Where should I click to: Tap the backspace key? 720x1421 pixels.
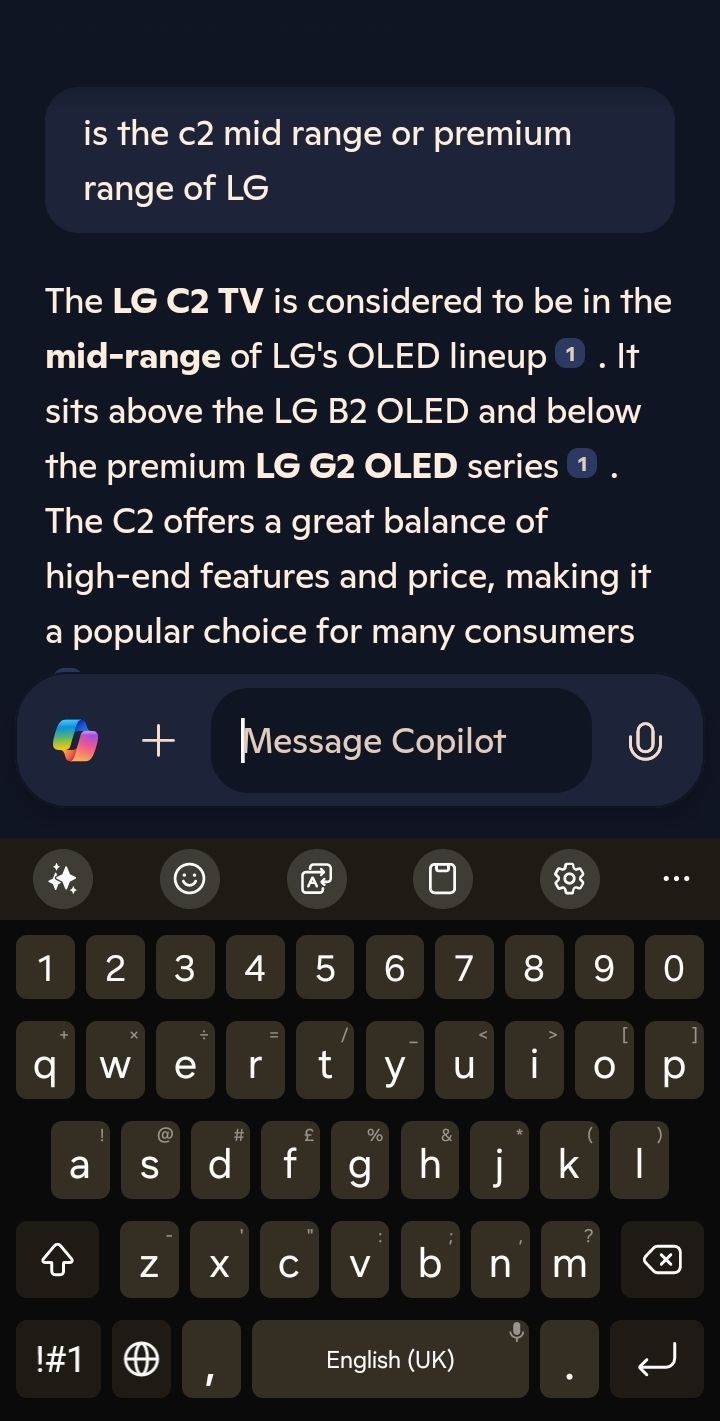pos(661,1261)
